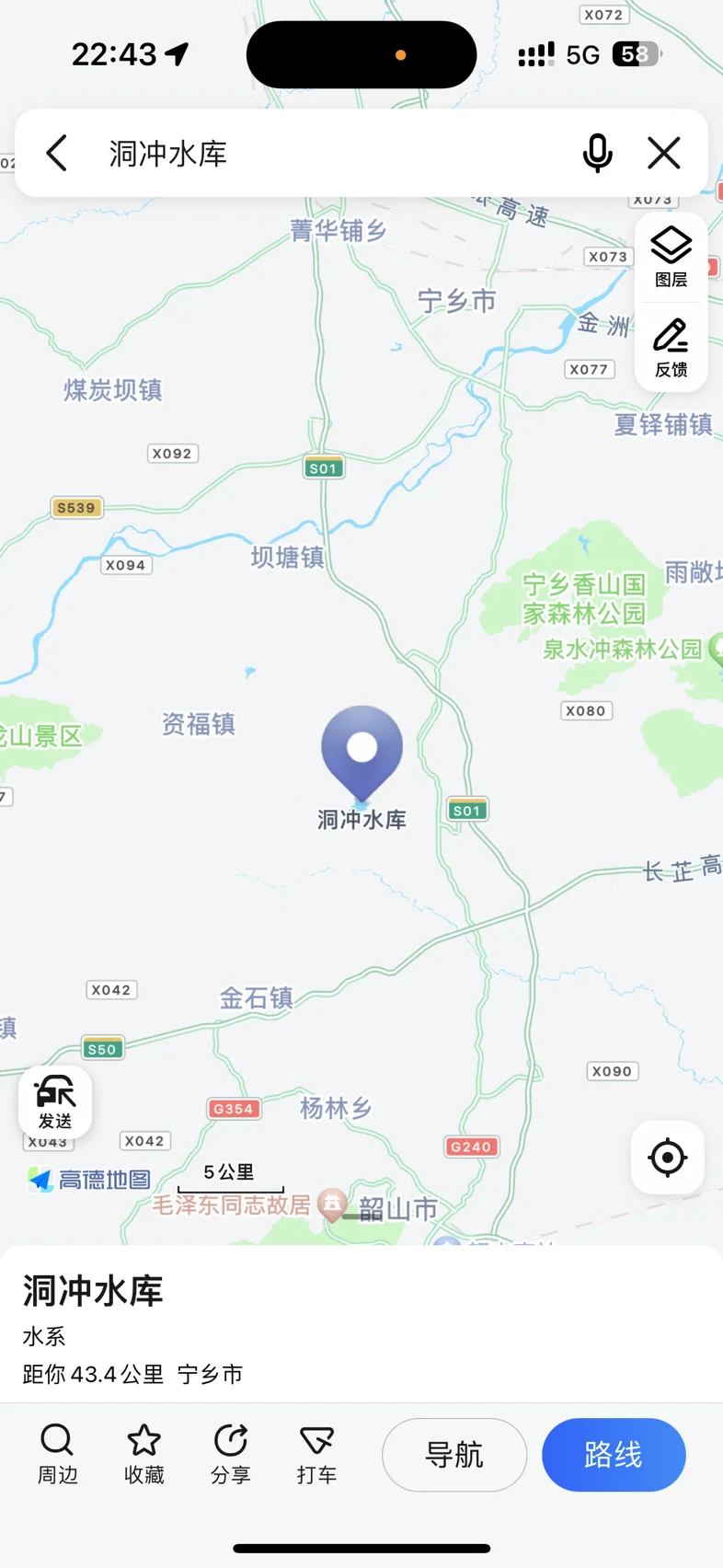Add 洞冲水库 to 收藏 favorites
The image size is (723, 1568).
coord(144,1453)
